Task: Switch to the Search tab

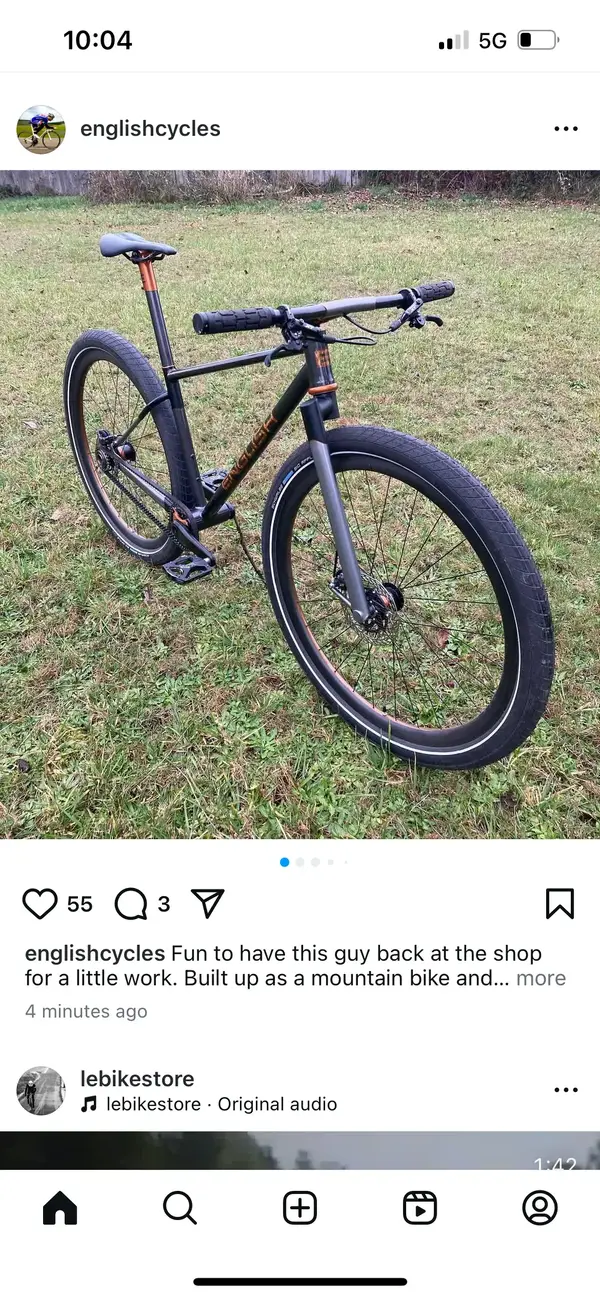Action: click(180, 1208)
